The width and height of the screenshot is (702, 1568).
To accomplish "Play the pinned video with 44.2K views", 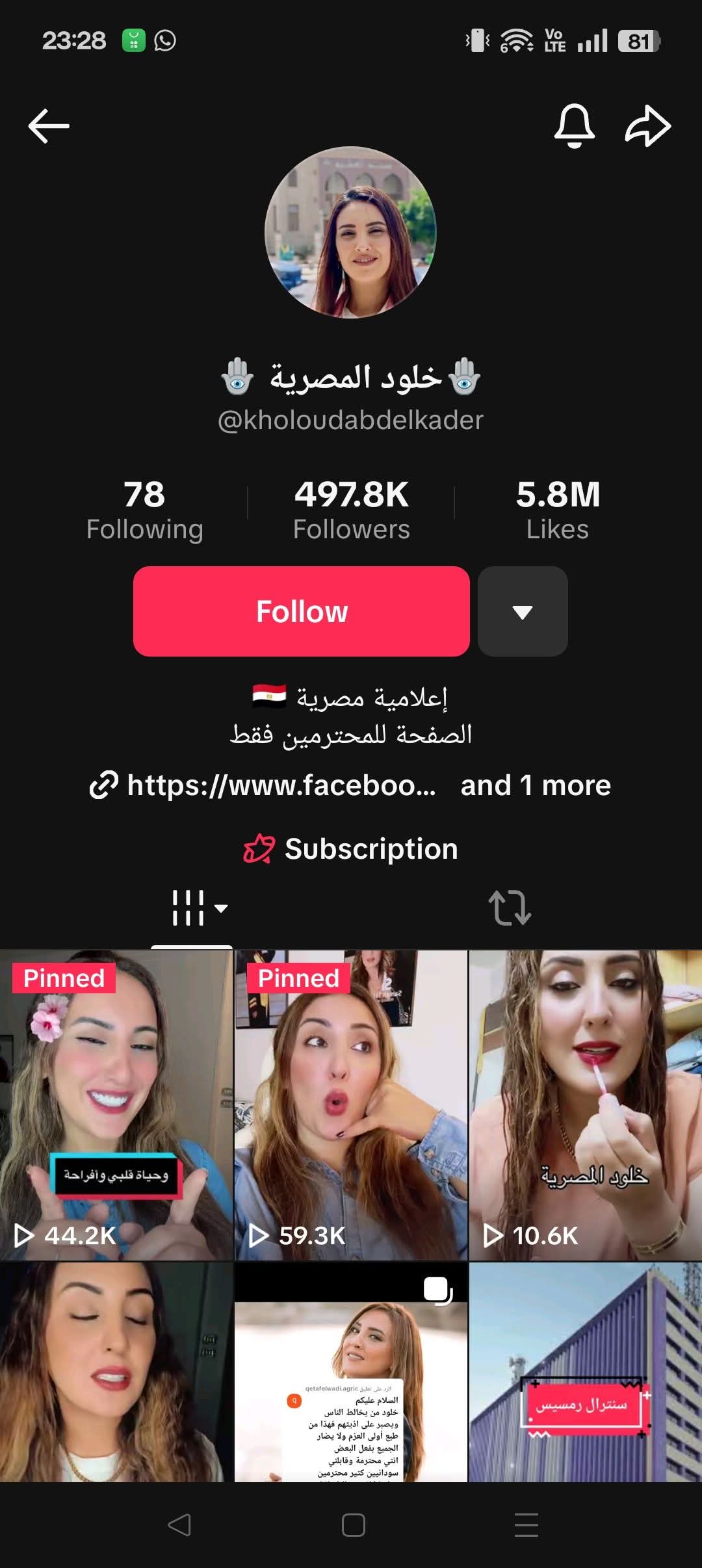I will (x=116, y=1105).
